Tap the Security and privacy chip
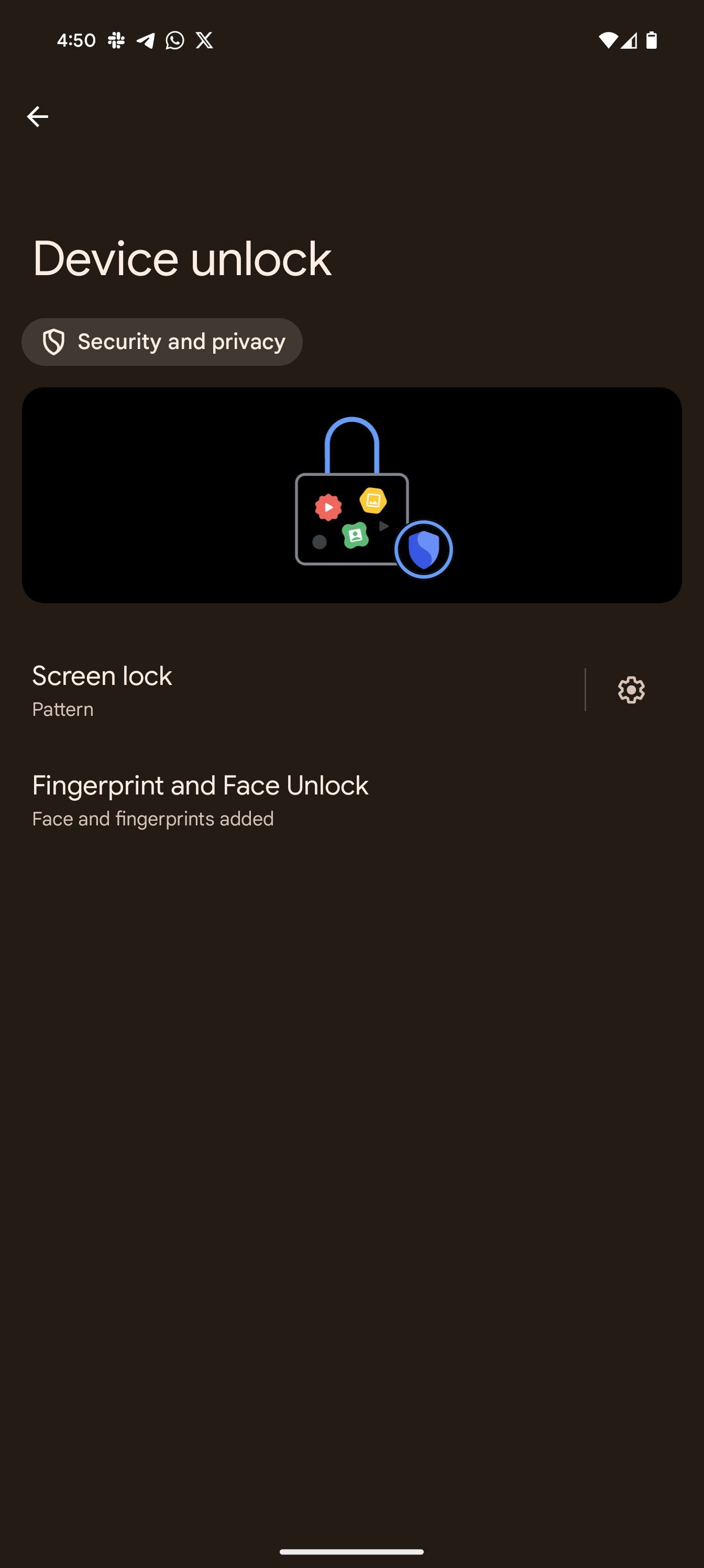Viewport: 704px width, 1568px height. [x=162, y=342]
